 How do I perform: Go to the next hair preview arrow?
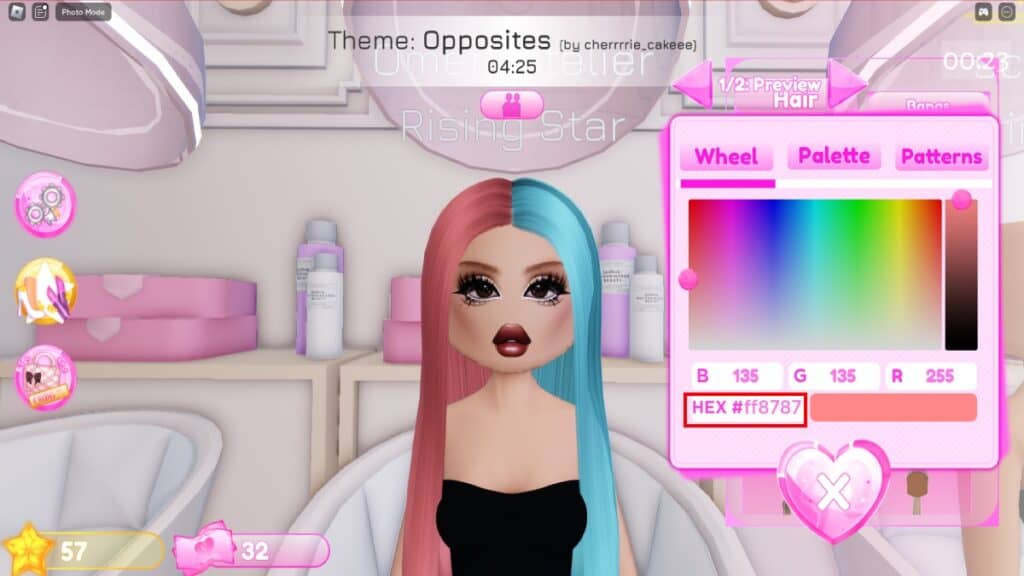click(846, 86)
